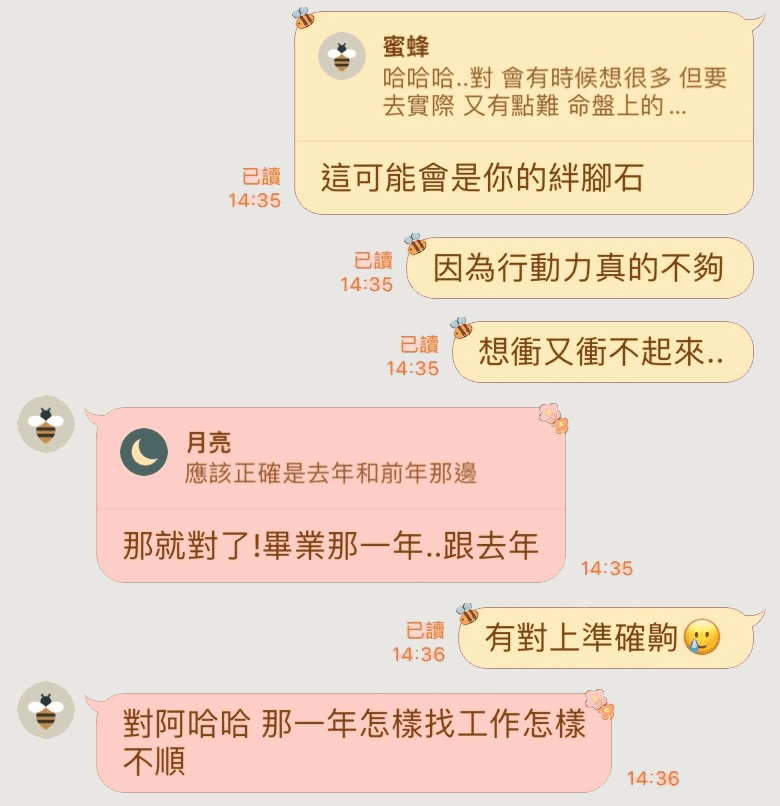Open the quoted 蜜蜂 message in the reply bubble
780x806 pixels.
(x=524, y=78)
